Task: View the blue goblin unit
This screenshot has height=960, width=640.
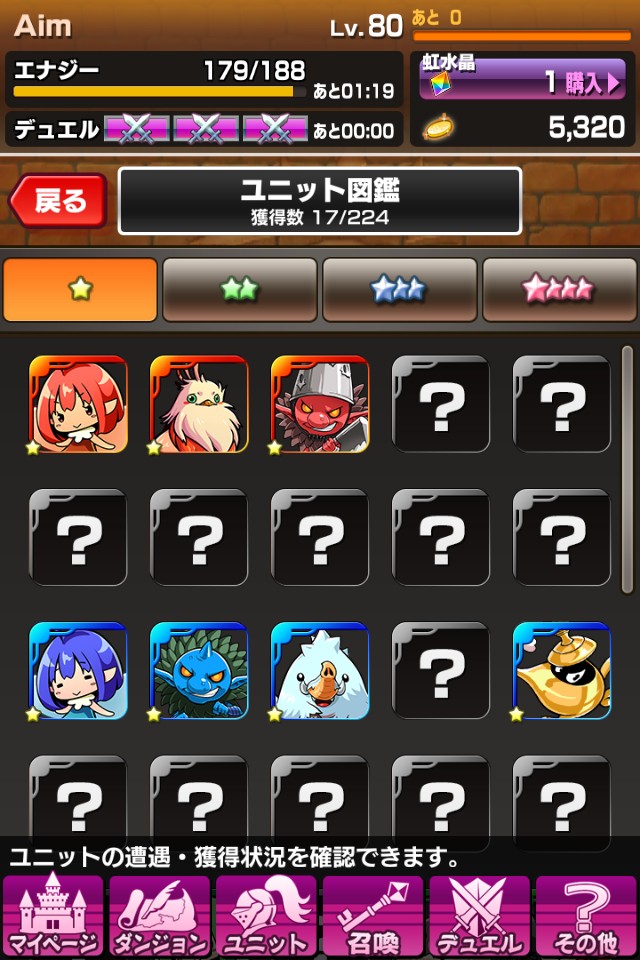Action: 199,671
